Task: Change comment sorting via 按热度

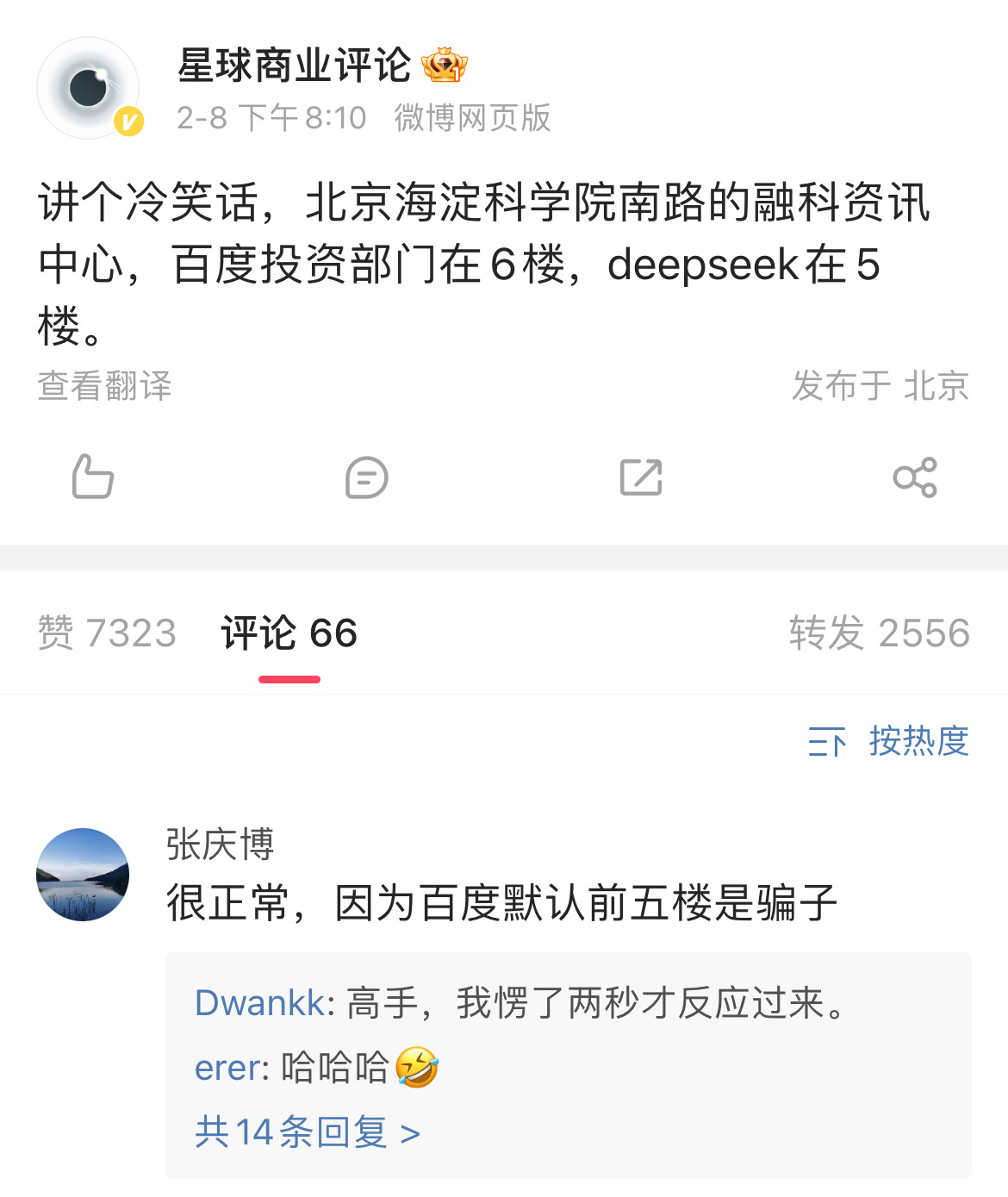Action: tap(889, 741)
